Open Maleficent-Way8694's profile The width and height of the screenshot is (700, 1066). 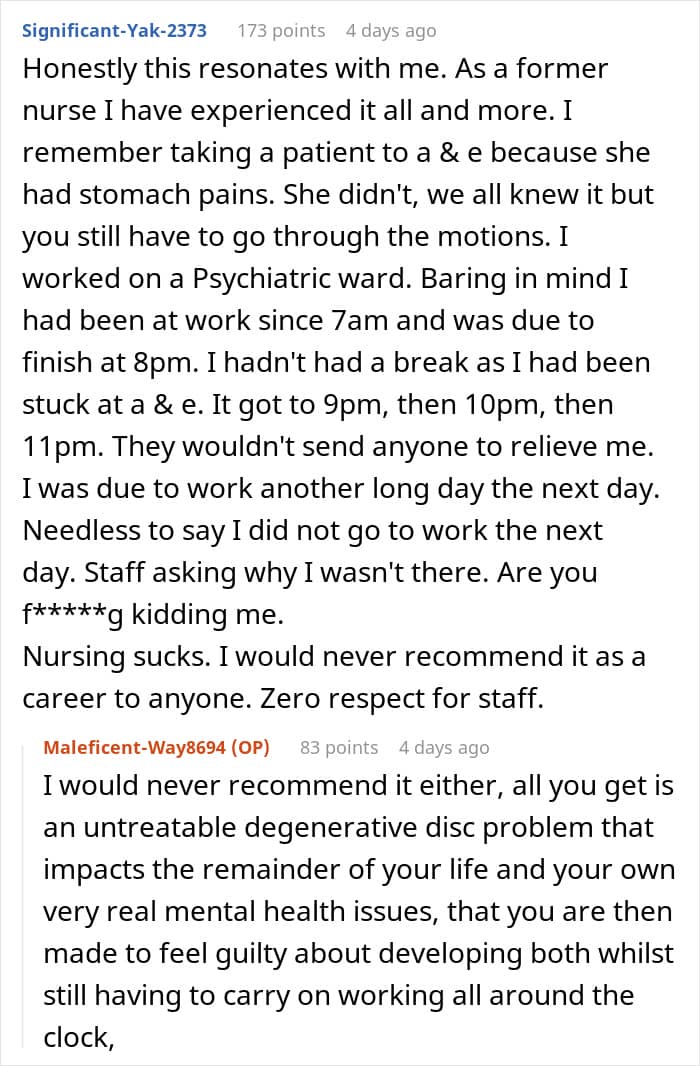pyautogui.click(x=135, y=748)
